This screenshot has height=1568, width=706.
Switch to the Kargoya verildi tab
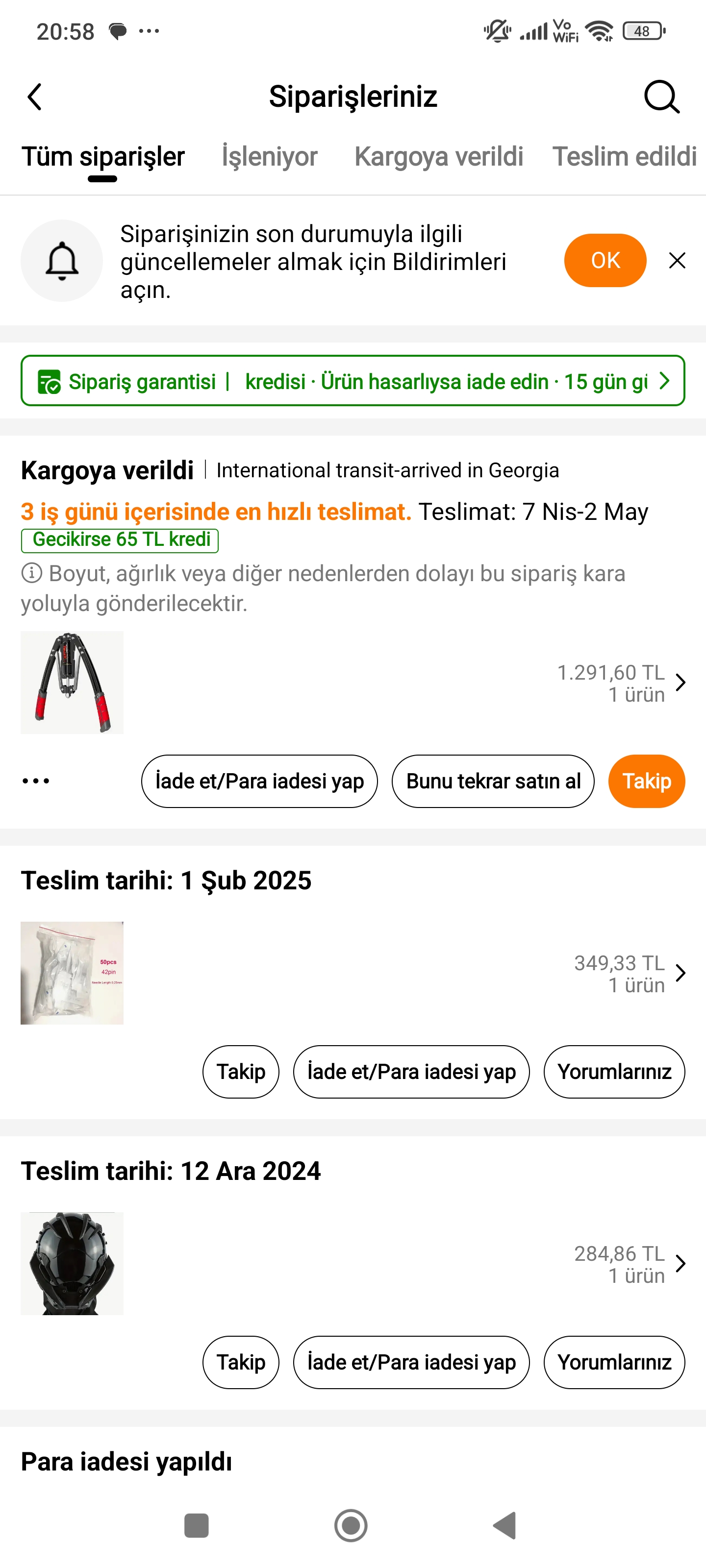439,156
